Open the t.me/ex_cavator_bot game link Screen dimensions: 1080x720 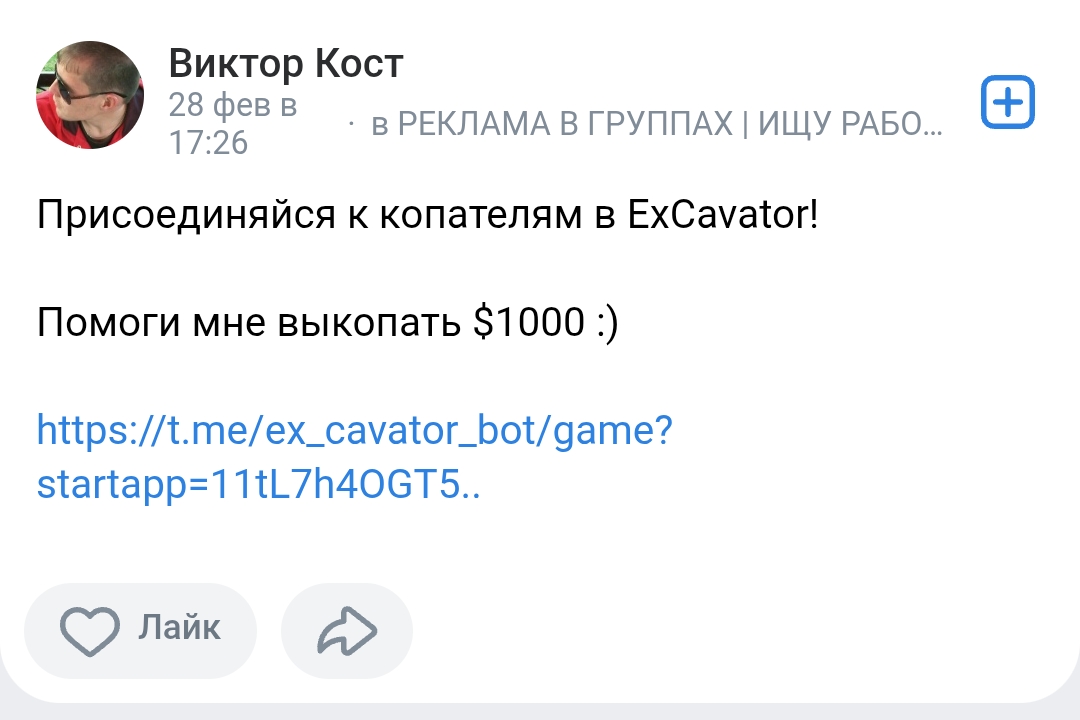coord(355,457)
